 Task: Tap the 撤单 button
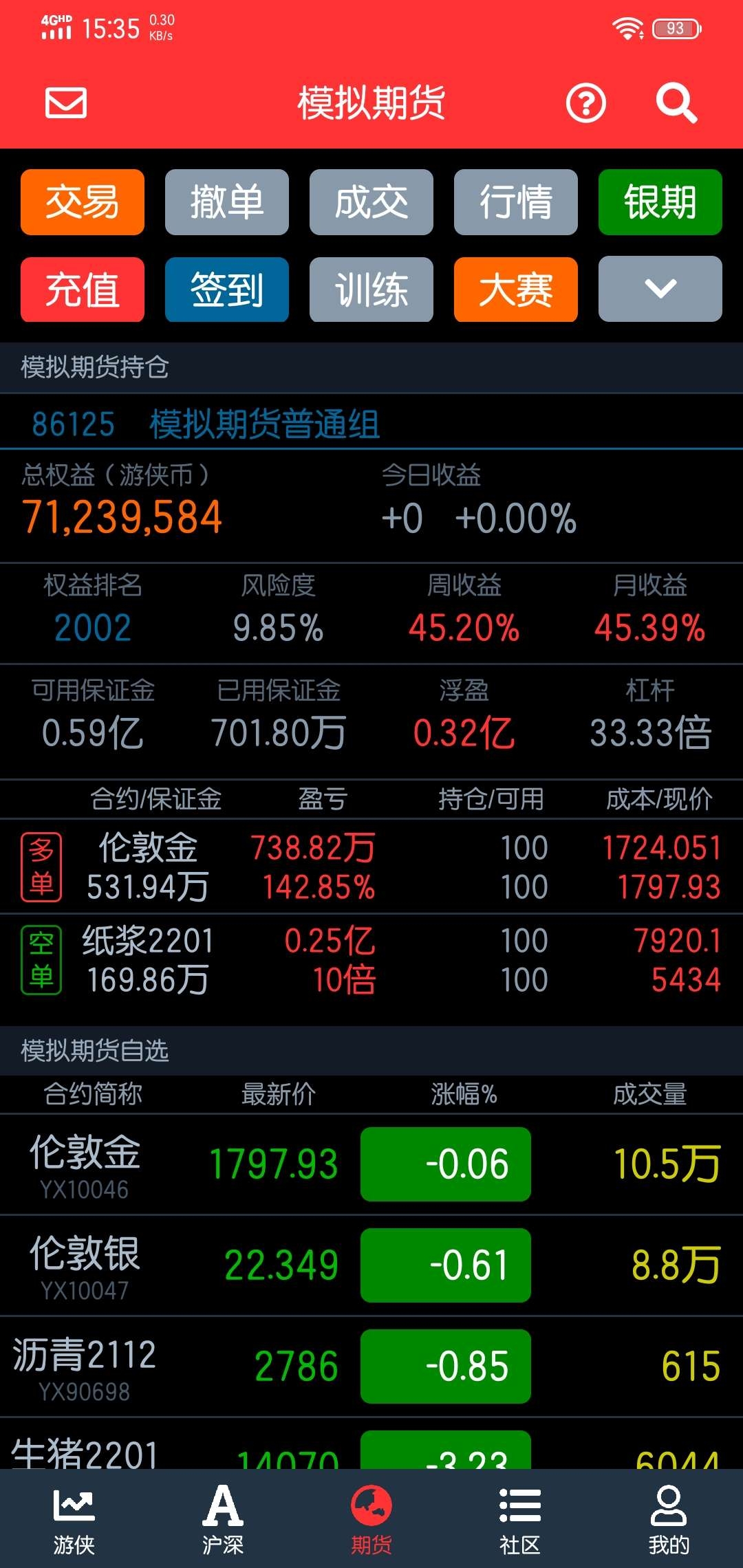(227, 202)
